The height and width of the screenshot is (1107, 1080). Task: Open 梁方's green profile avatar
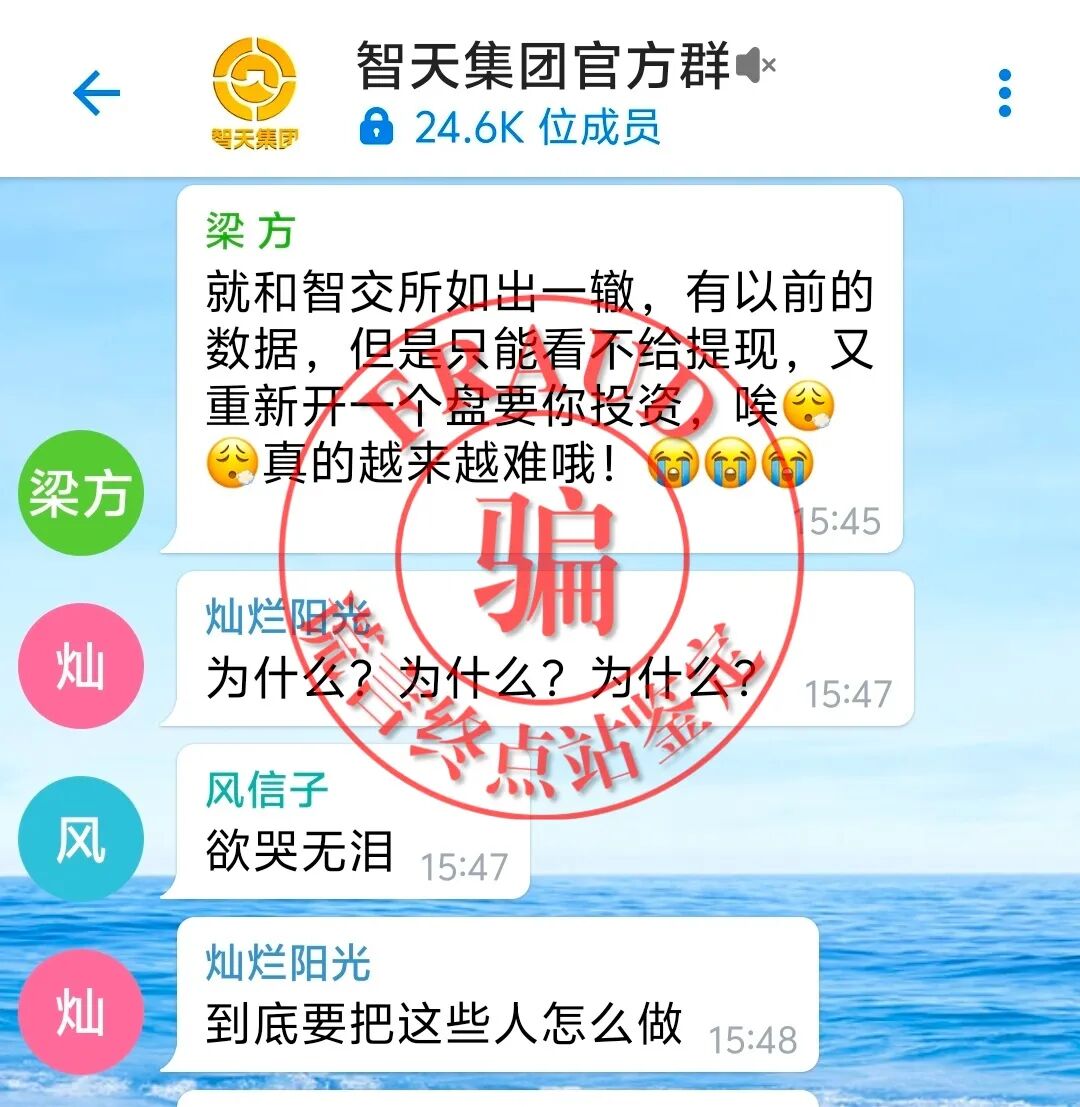(x=81, y=493)
